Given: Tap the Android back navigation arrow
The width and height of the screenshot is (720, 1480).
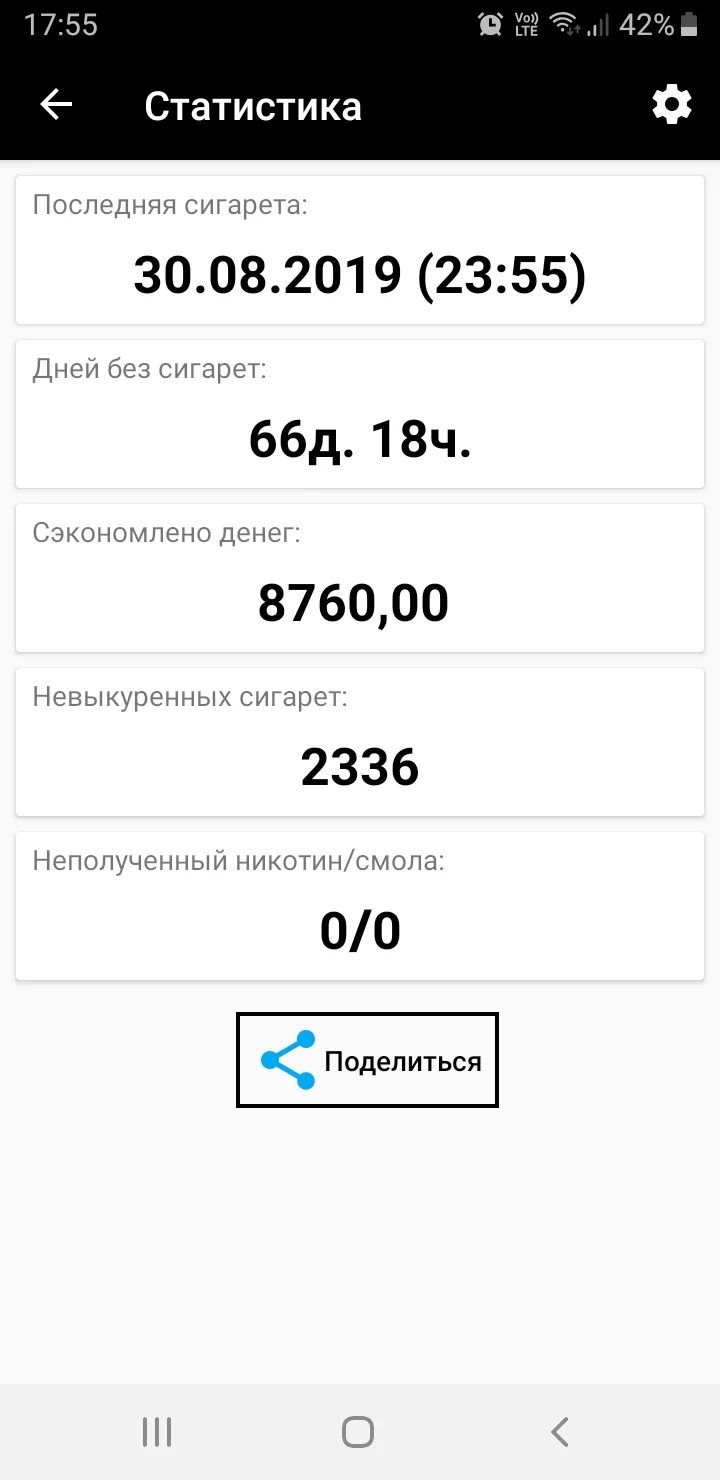Looking at the screenshot, I should [x=558, y=1431].
